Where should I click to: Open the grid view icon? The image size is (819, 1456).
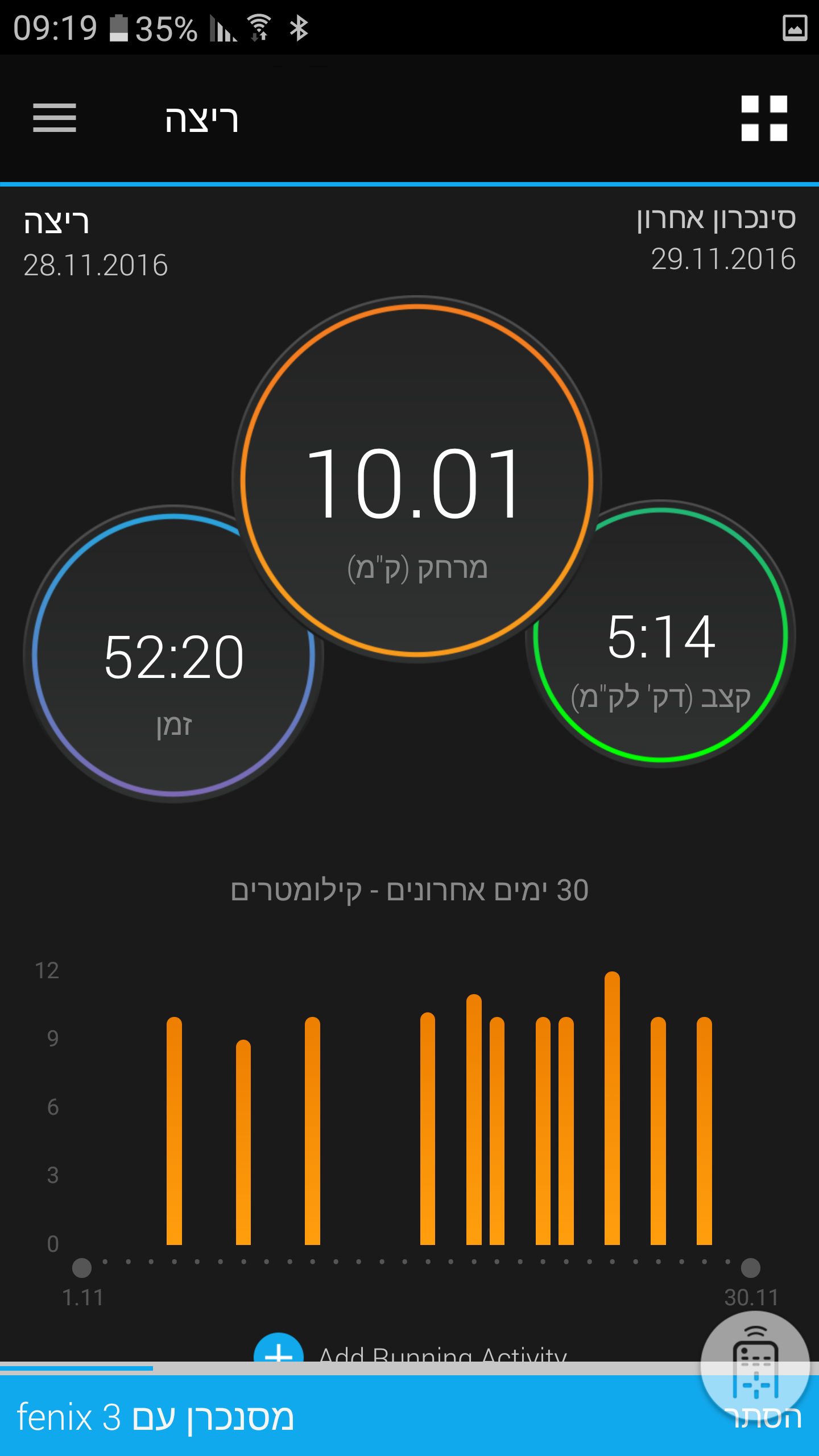coord(764,118)
